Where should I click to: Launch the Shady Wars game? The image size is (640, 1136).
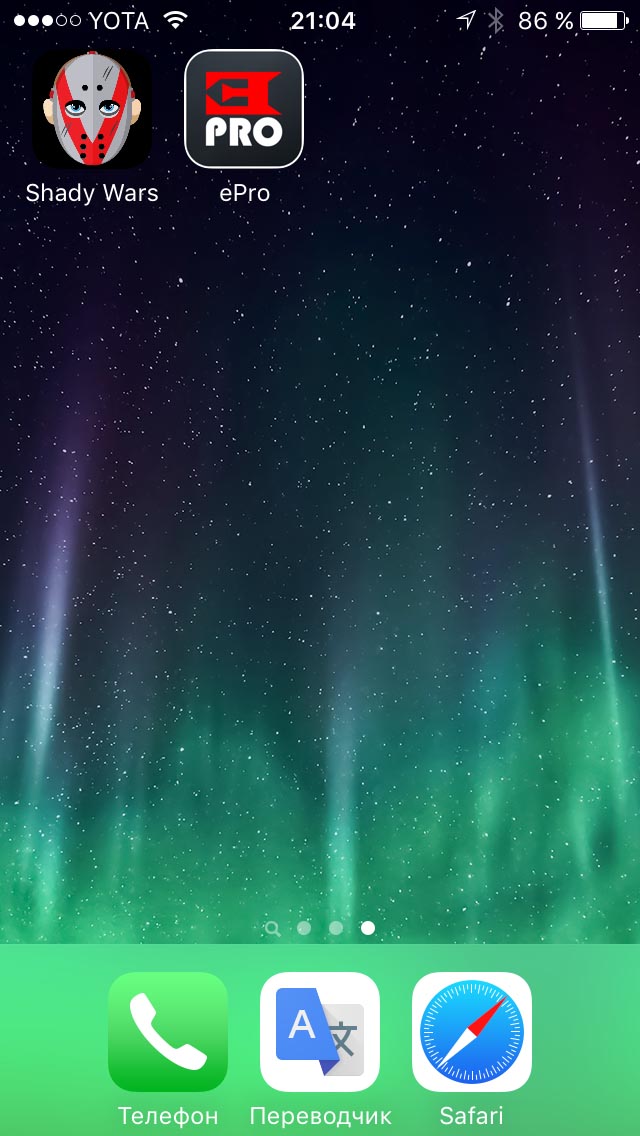pos(92,110)
